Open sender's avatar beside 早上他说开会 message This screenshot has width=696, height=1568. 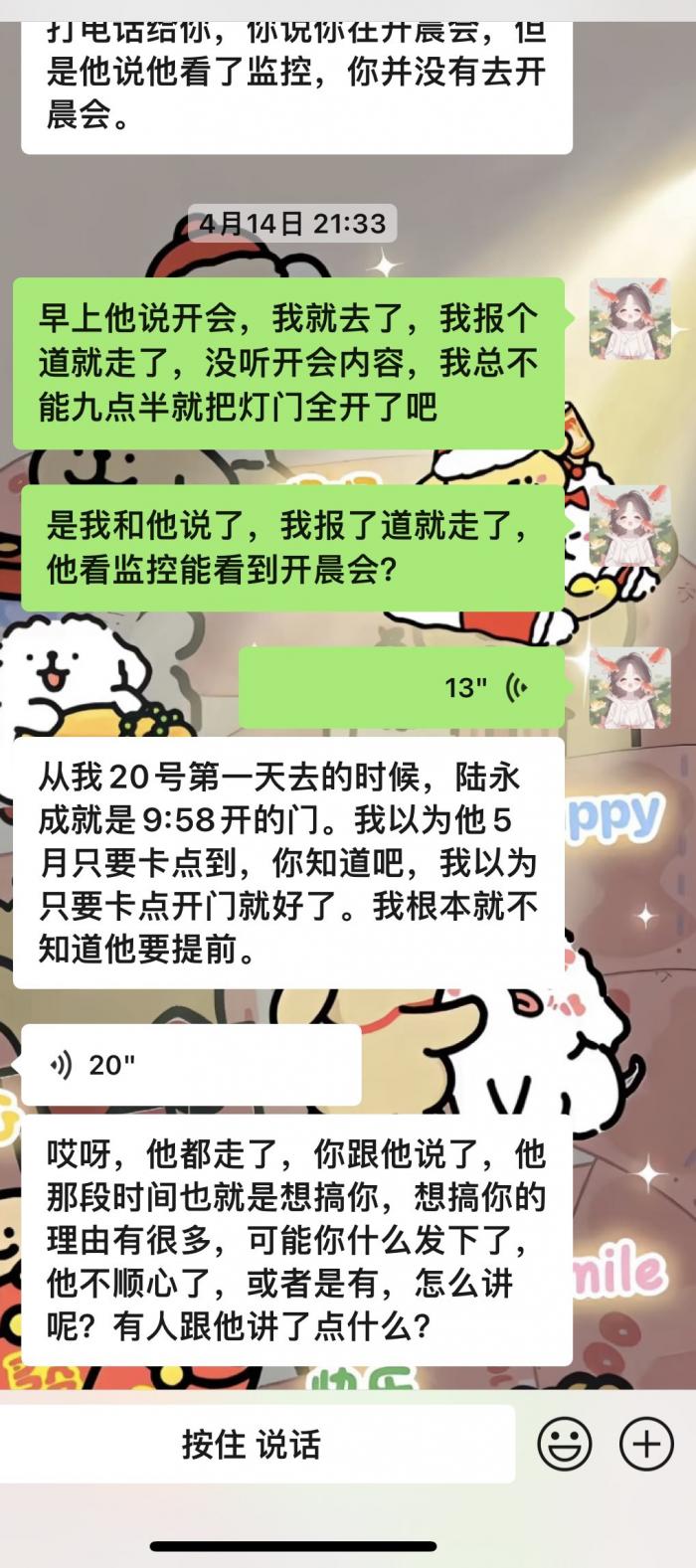[629, 319]
